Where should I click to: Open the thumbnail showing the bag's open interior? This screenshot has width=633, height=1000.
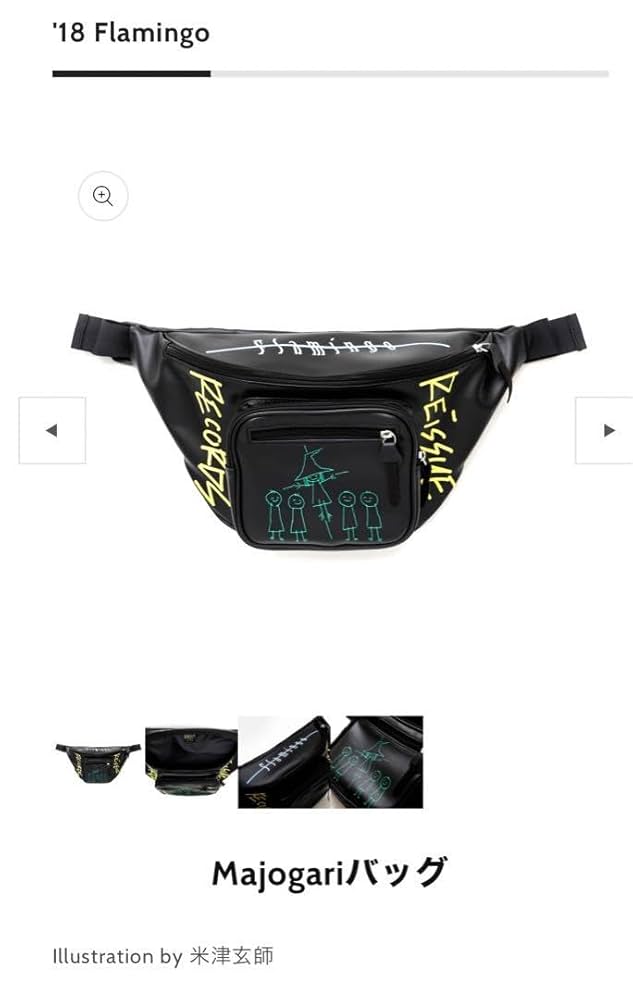191,762
